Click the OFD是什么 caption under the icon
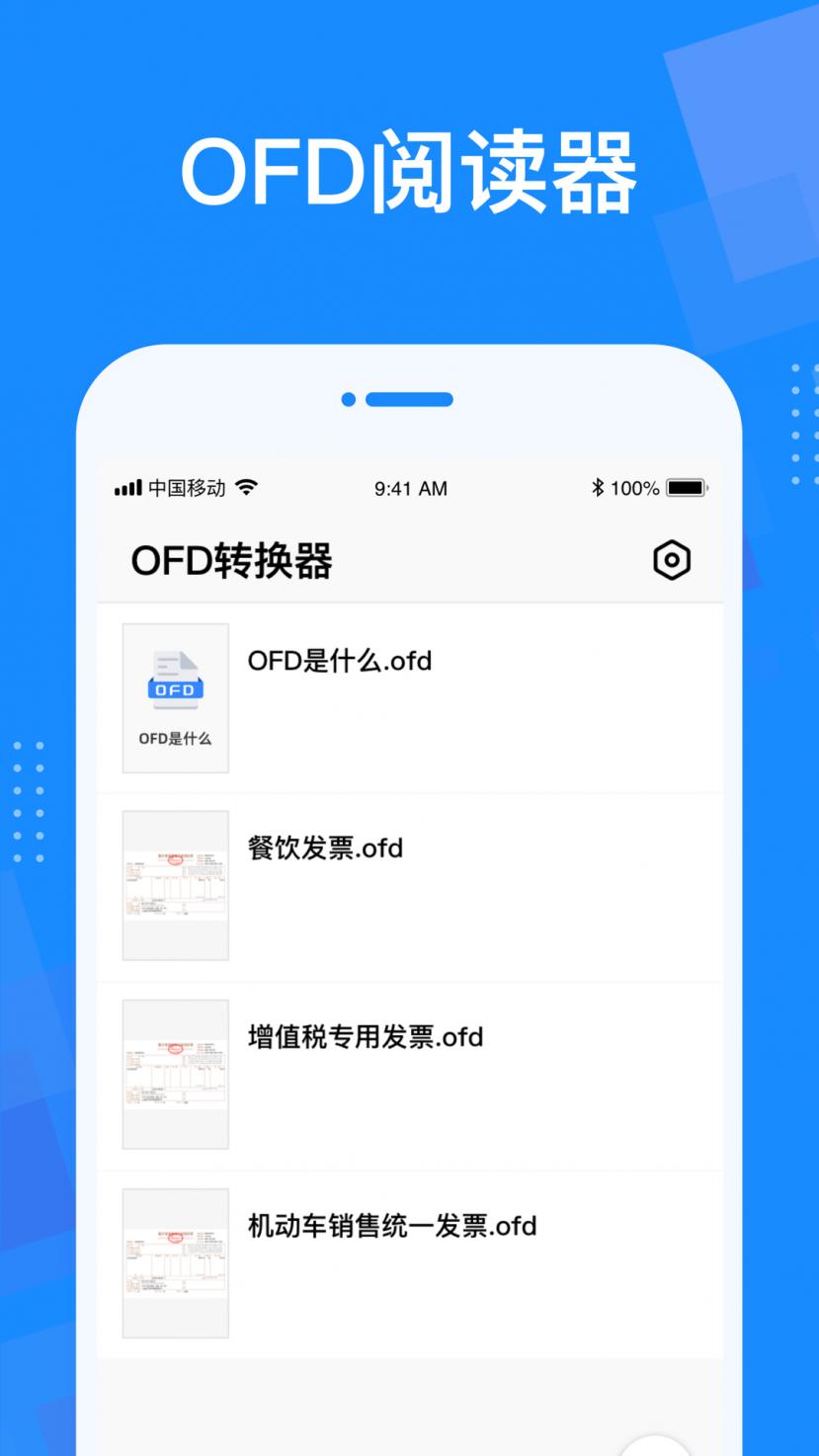The height and width of the screenshot is (1456, 819). point(175,738)
